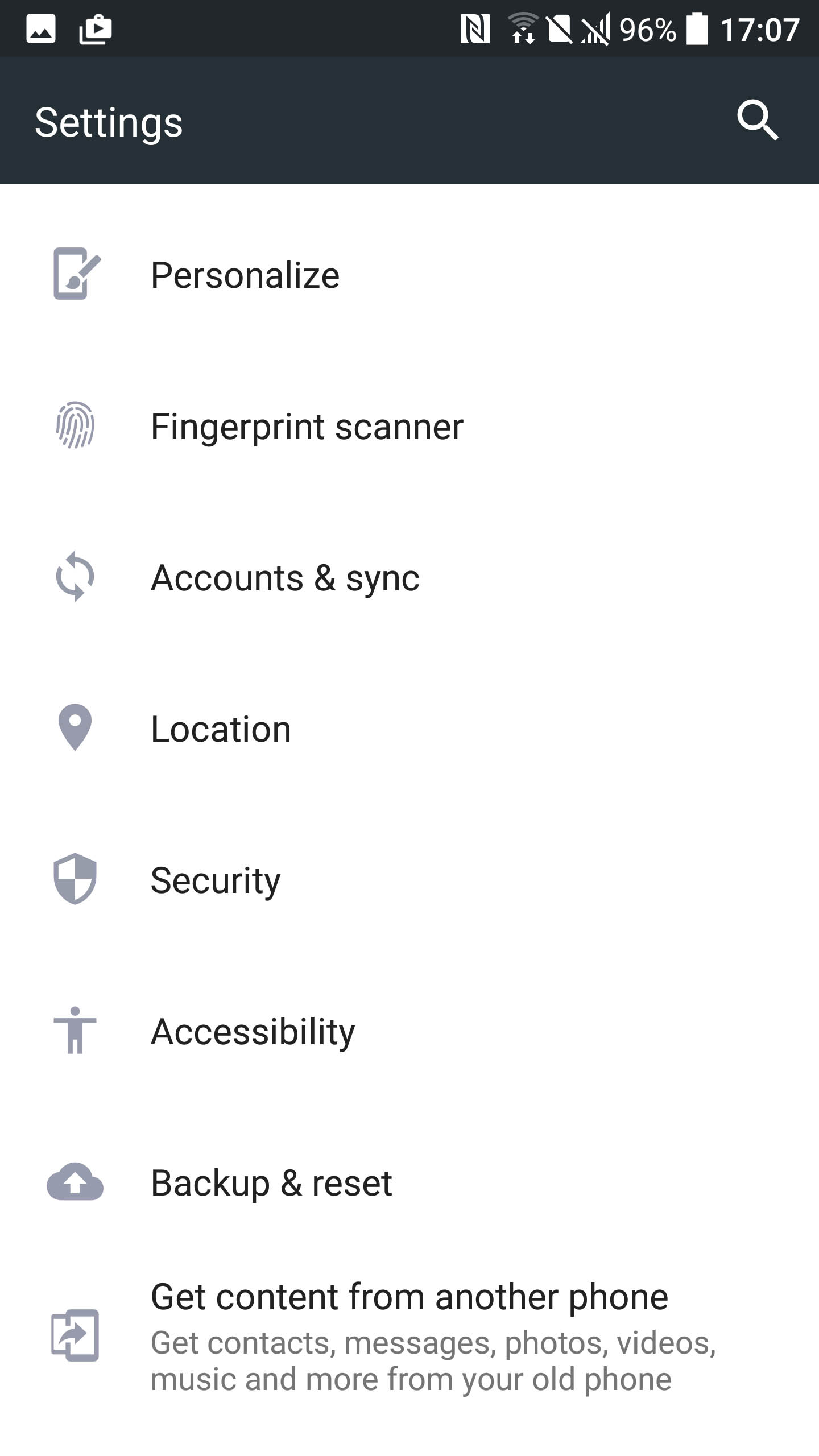Select the Location row
This screenshot has height=1456, width=819.
[x=409, y=729]
